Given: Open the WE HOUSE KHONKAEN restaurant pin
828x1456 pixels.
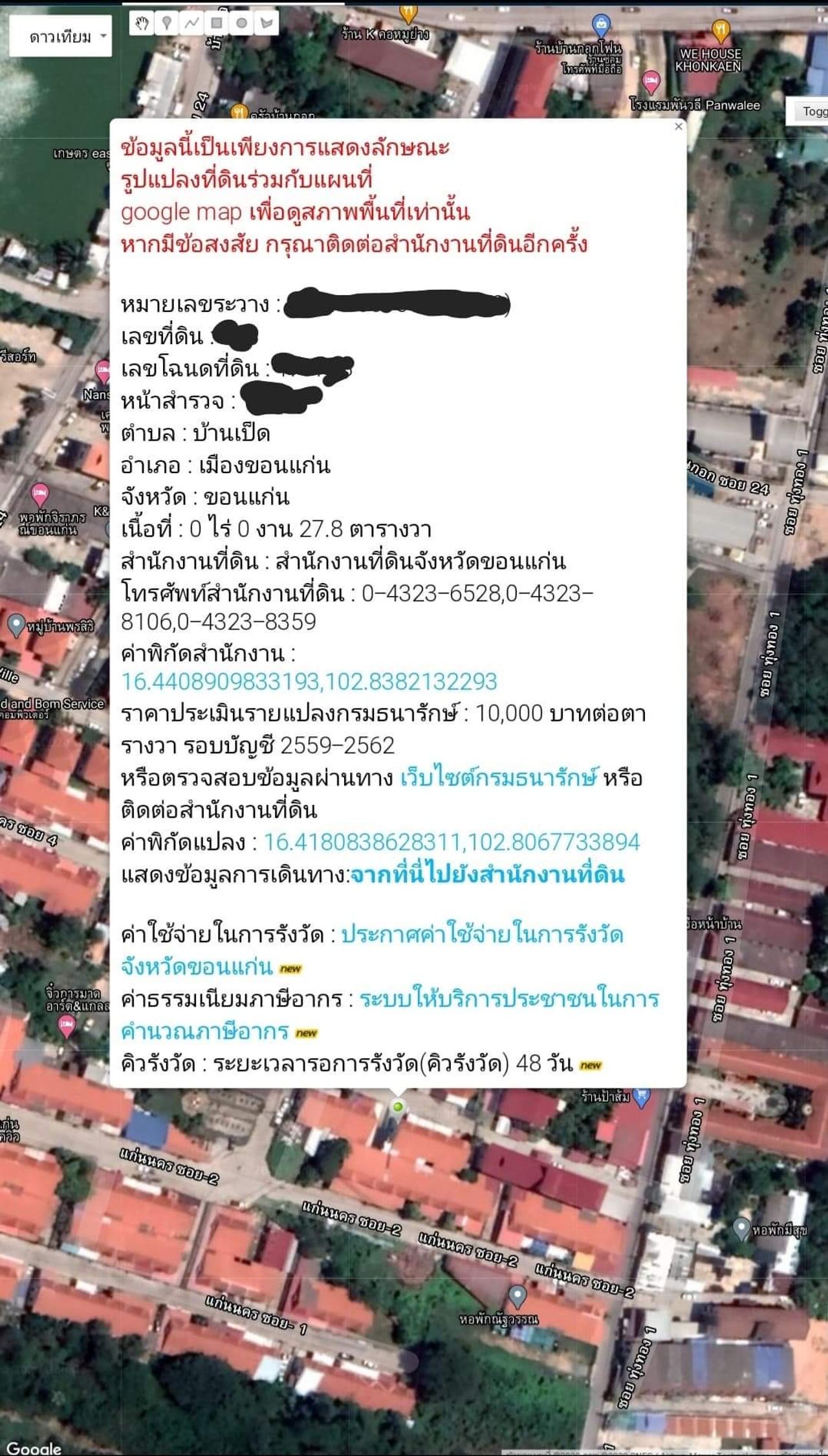Looking at the screenshot, I should 721,29.
